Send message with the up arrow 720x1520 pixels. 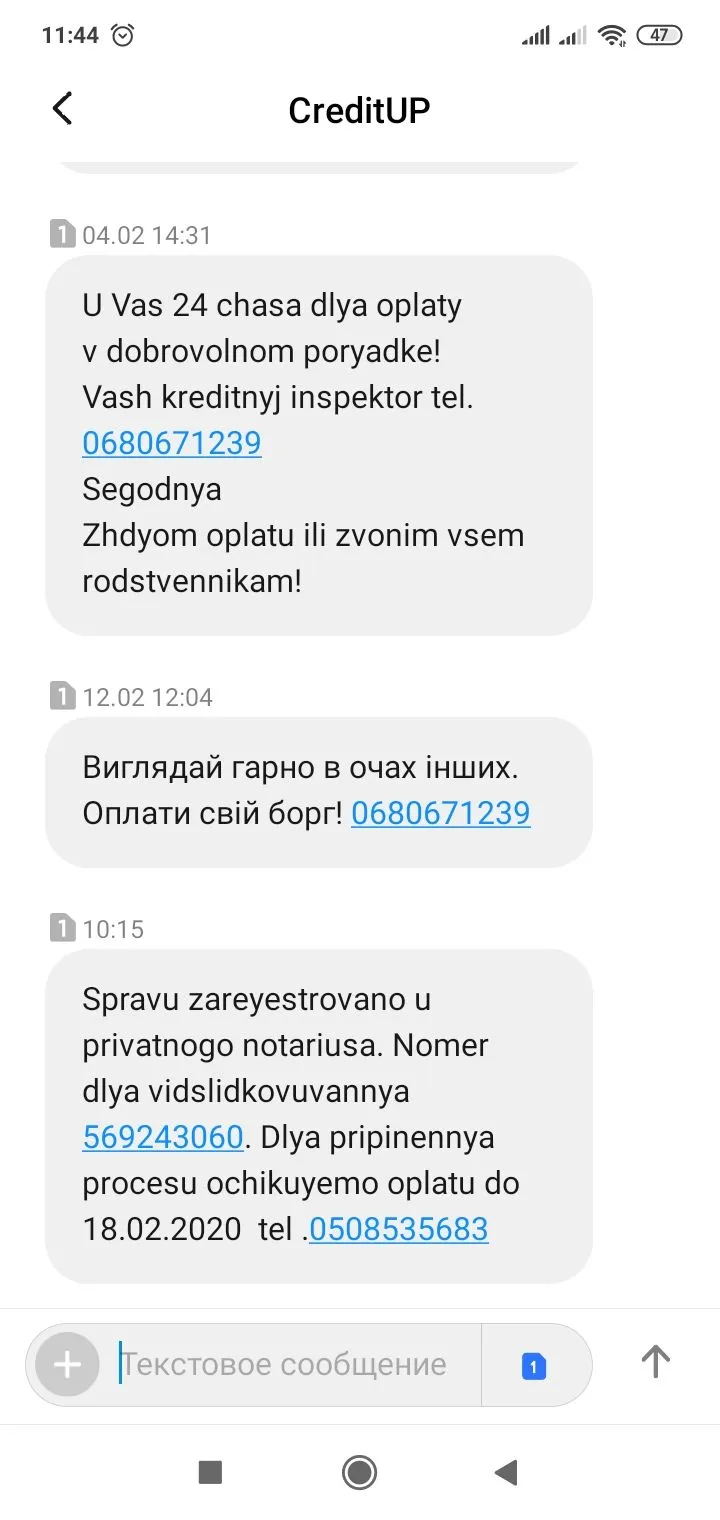click(655, 1361)
